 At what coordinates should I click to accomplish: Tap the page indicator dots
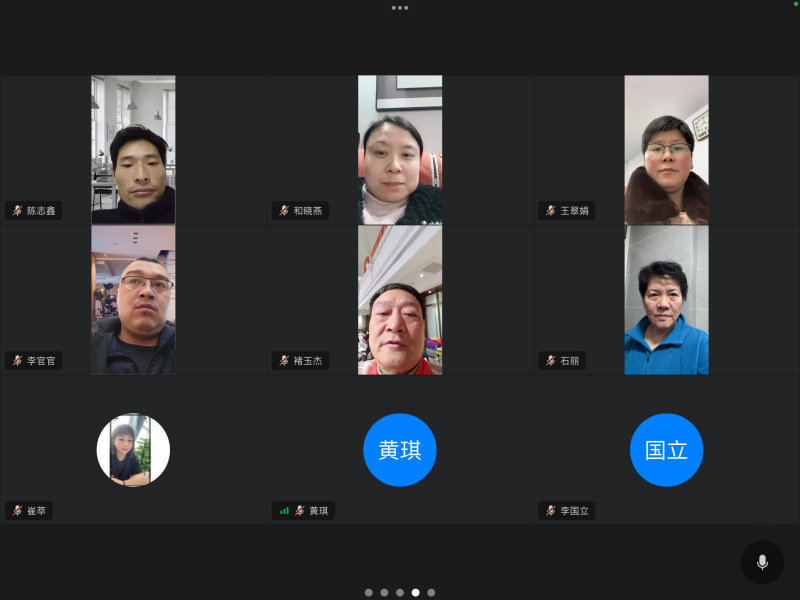(x=400, y=592)
